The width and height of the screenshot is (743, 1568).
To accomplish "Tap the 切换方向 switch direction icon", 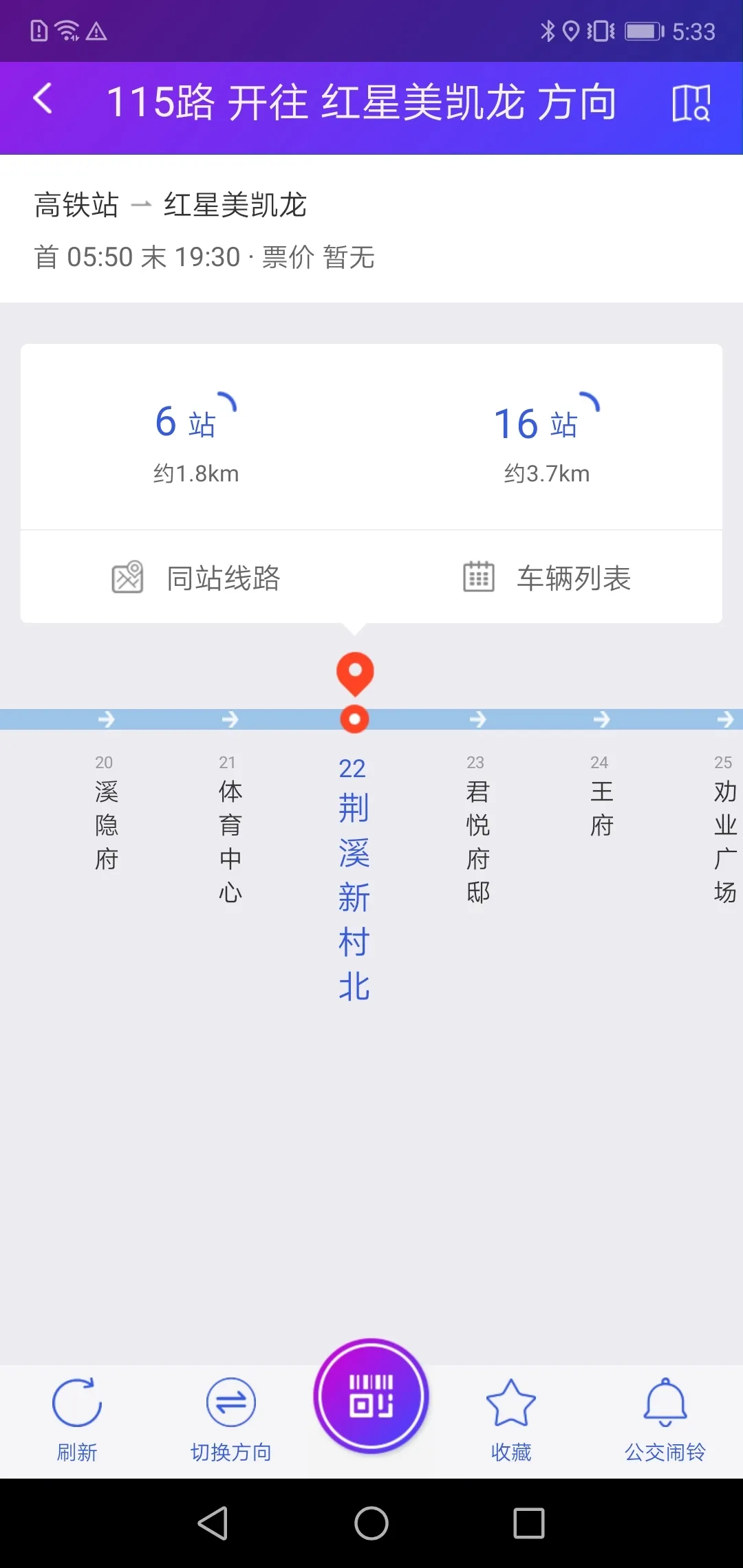I will (x=230, y=1402).
